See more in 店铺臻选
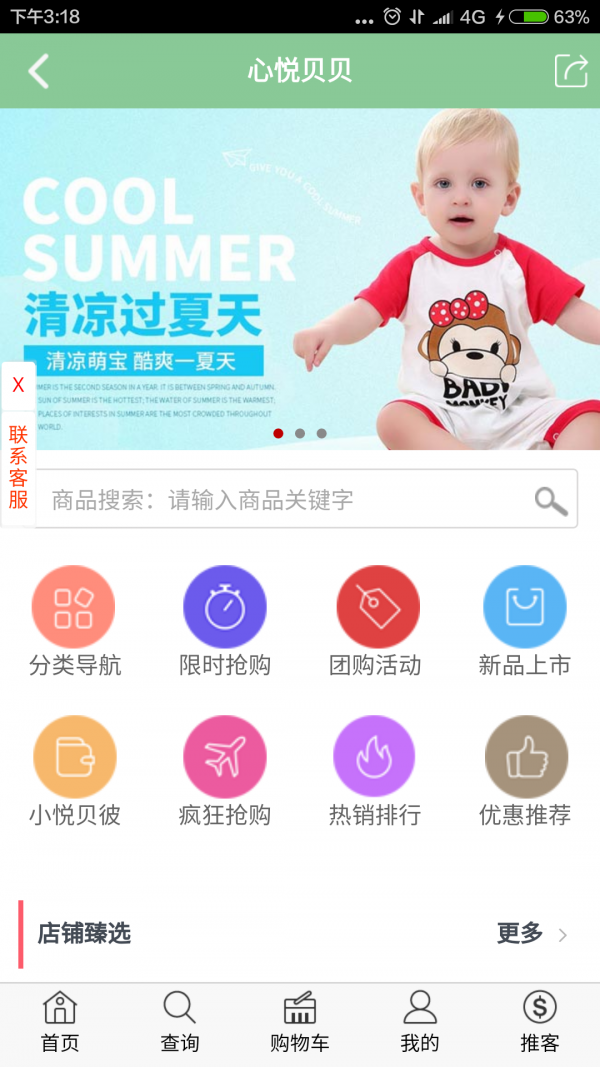Image resolution: width=600 pixels, height=1067 pixels. (532, 934)
